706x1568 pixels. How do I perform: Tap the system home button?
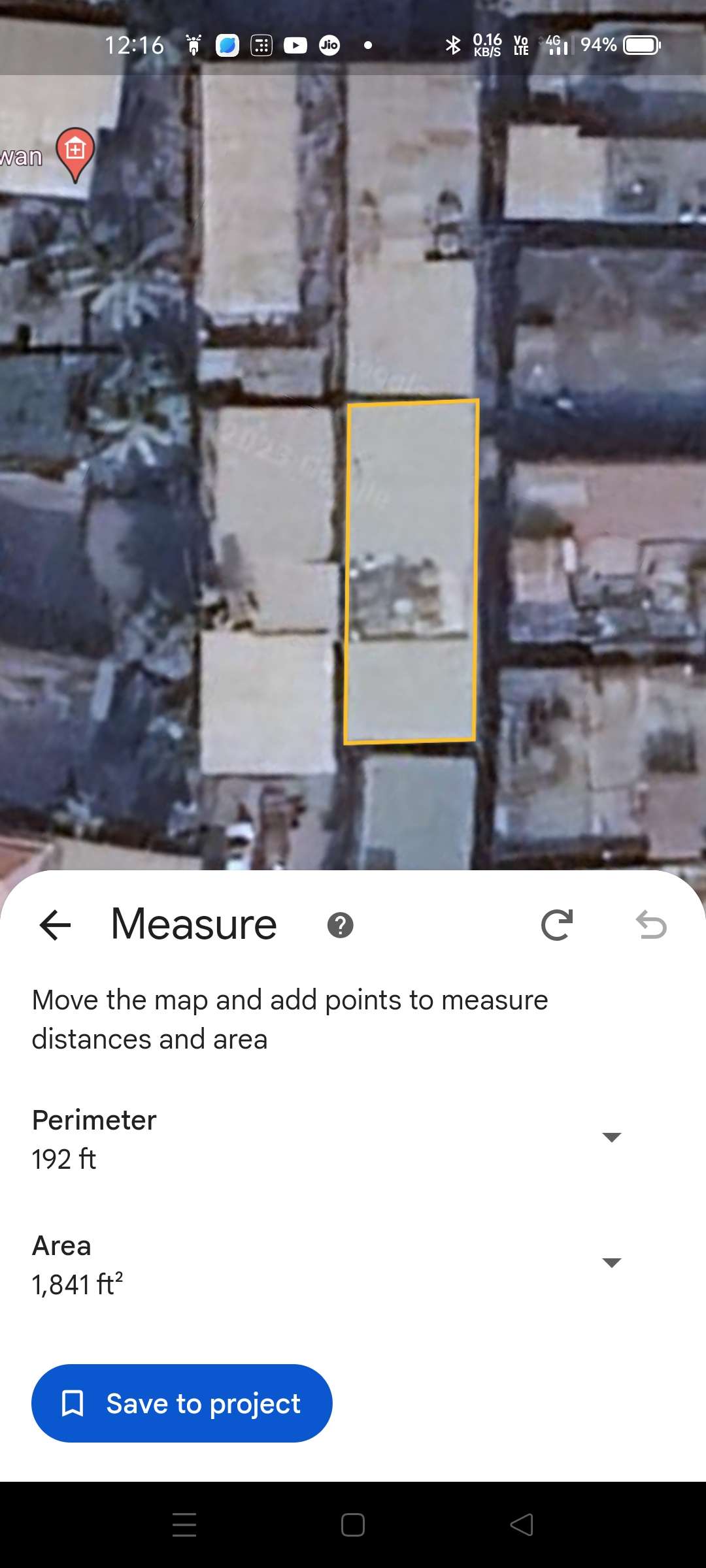(x=353, y=1525)
